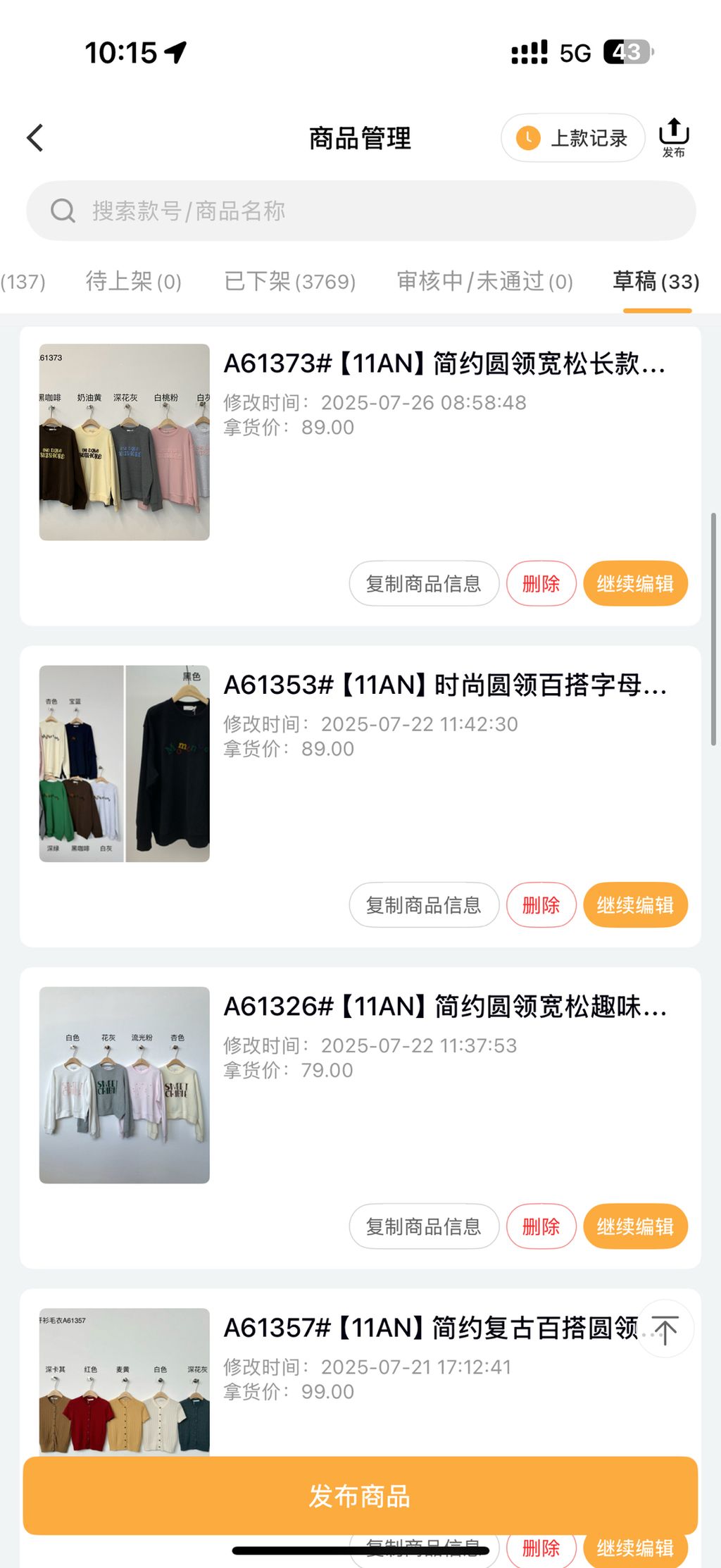Open the 审核中/未通过 tab

pyautogui.click(x=484, y=282)
